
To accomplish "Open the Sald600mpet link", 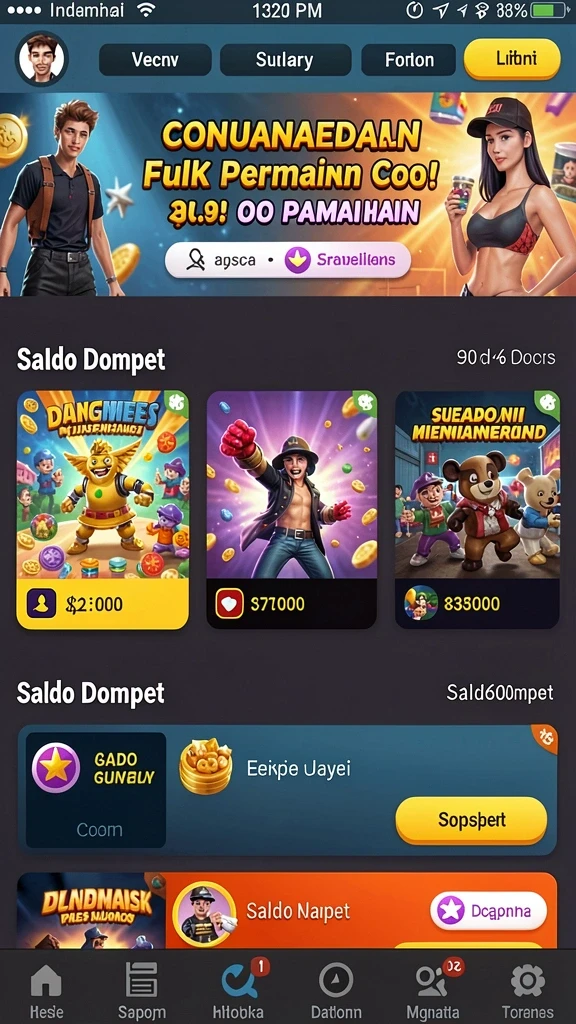I will [500, 692].
